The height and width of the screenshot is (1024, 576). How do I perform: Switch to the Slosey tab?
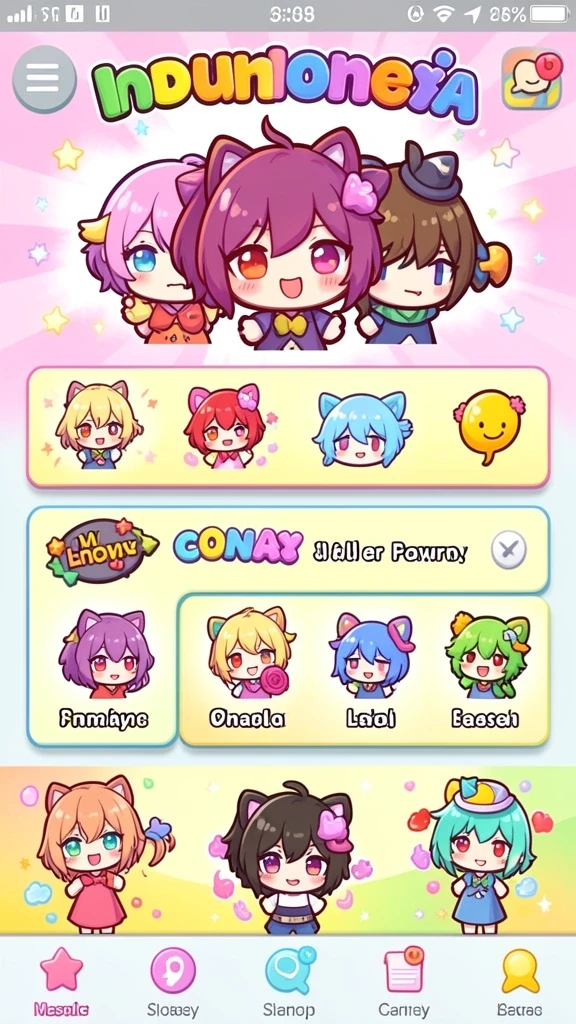[x=172, y=980]
